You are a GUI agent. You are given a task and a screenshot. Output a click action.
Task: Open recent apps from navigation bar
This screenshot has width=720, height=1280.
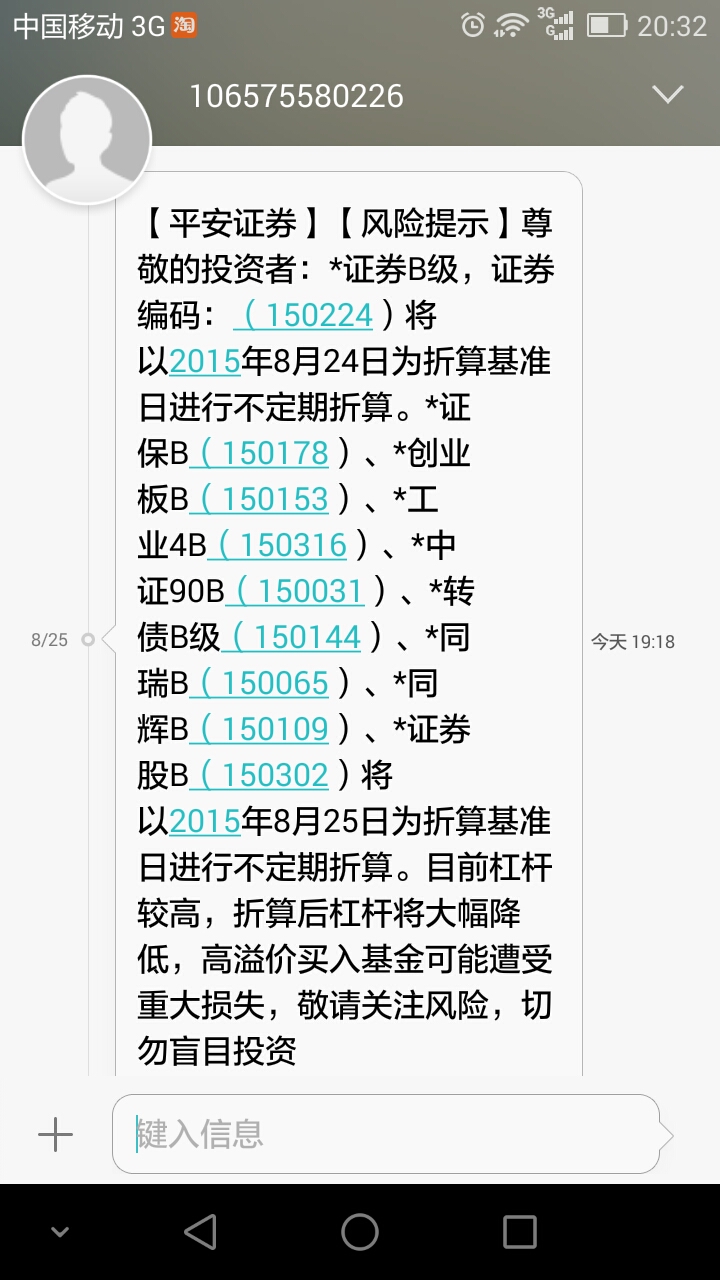[x=519, y=1232]
